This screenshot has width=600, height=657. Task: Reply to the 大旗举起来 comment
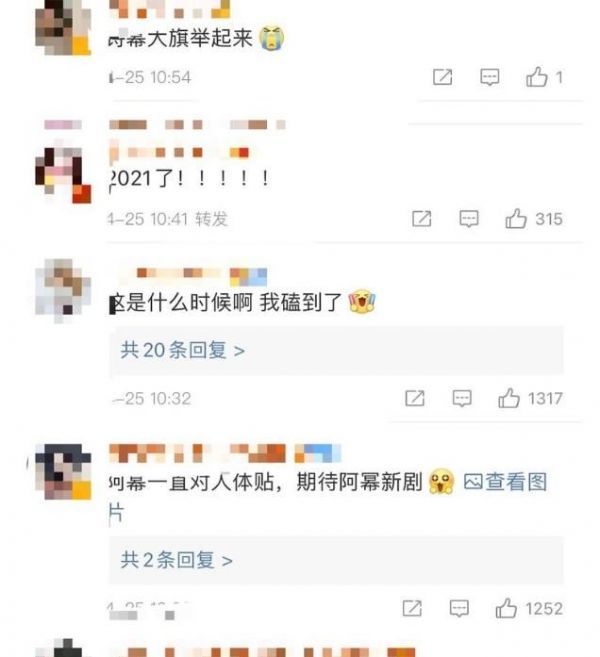coord(490,77)
